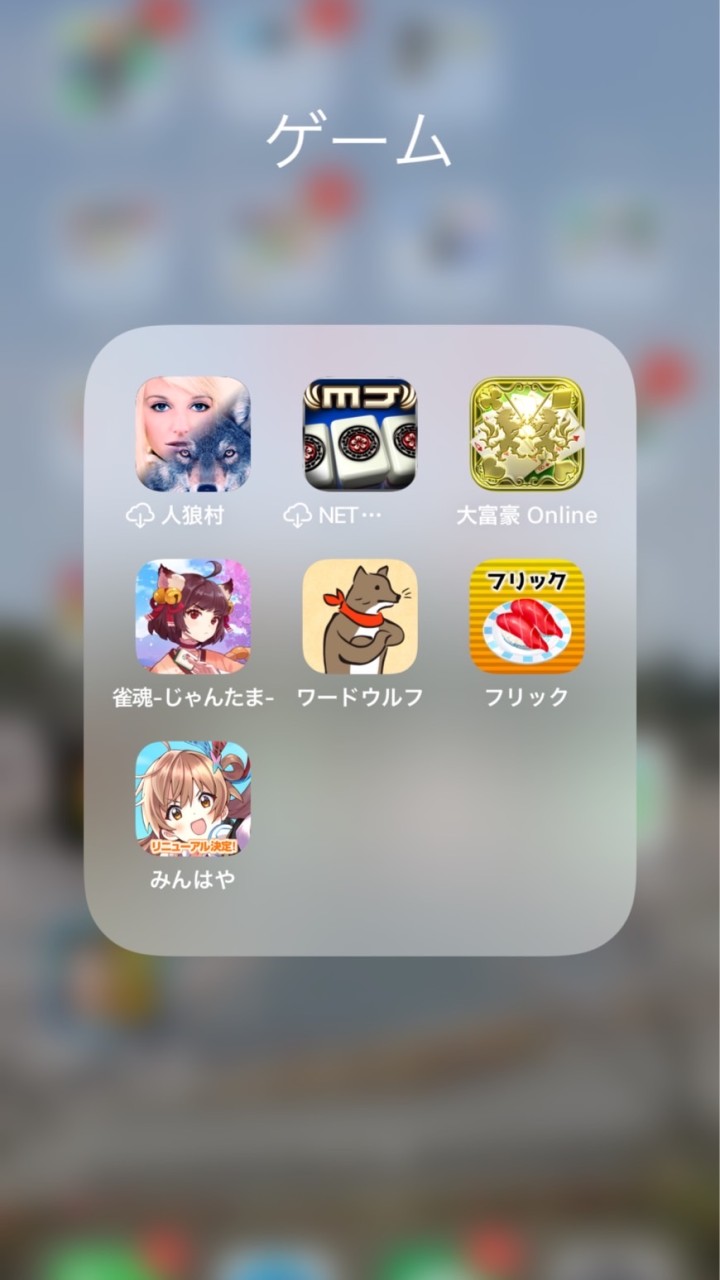Open the ワードウルフ app

tap(360, 616)
